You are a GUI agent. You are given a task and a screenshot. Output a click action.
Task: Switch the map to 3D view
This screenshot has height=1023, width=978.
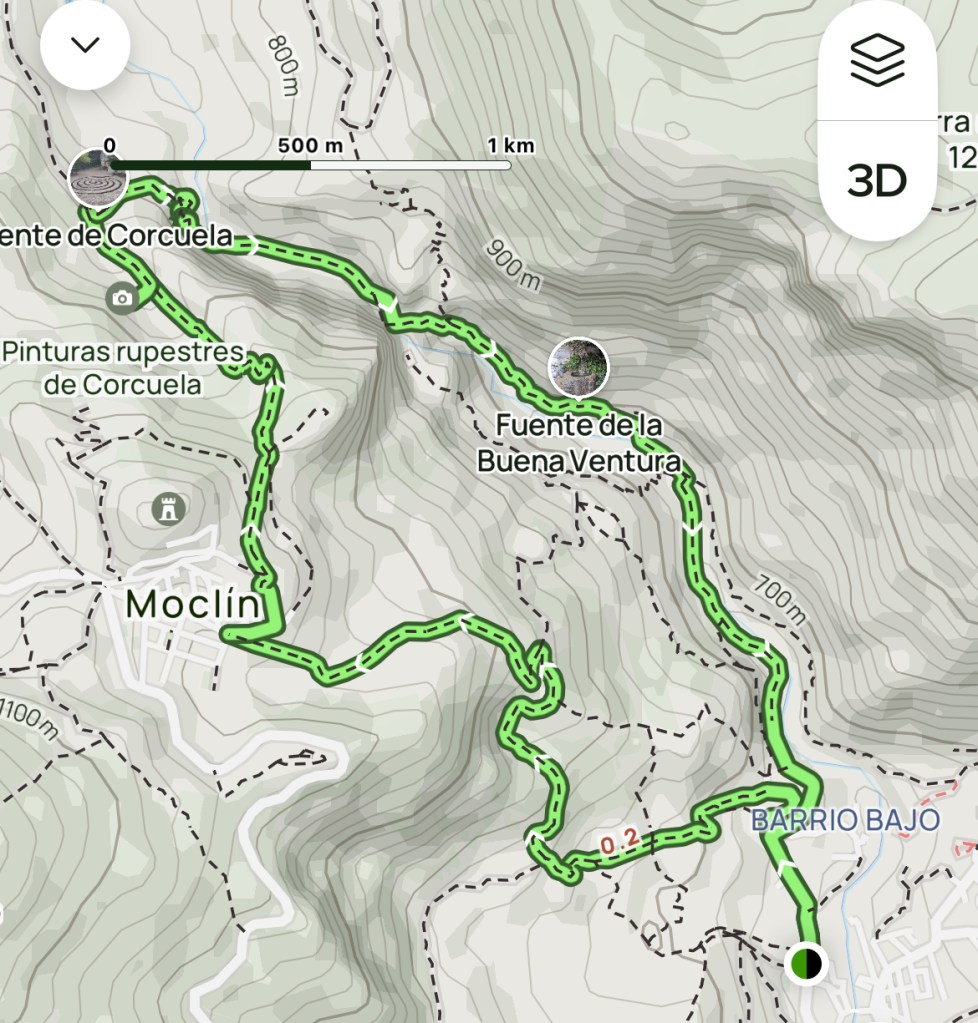[877, 180]
